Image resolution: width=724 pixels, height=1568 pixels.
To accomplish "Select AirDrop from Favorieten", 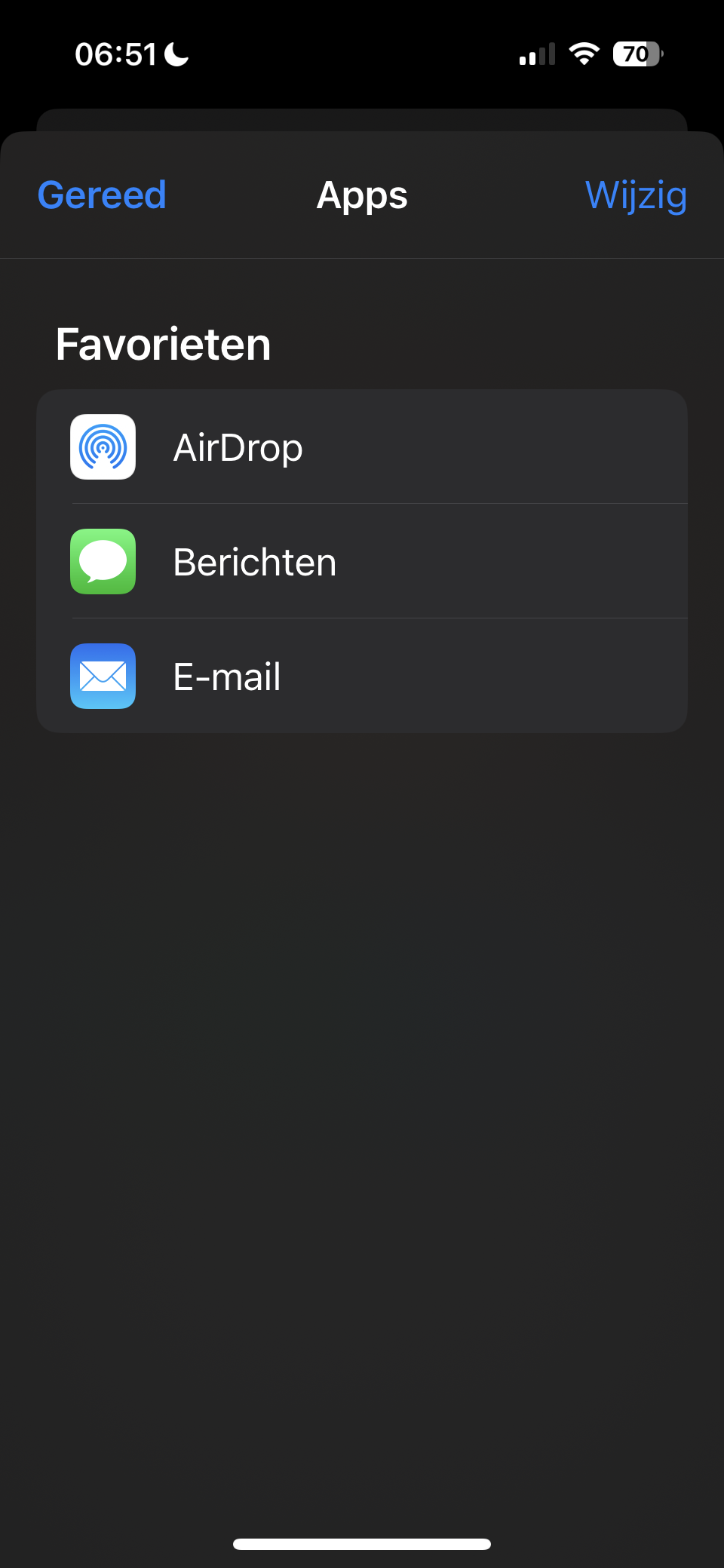I will 362,447.
